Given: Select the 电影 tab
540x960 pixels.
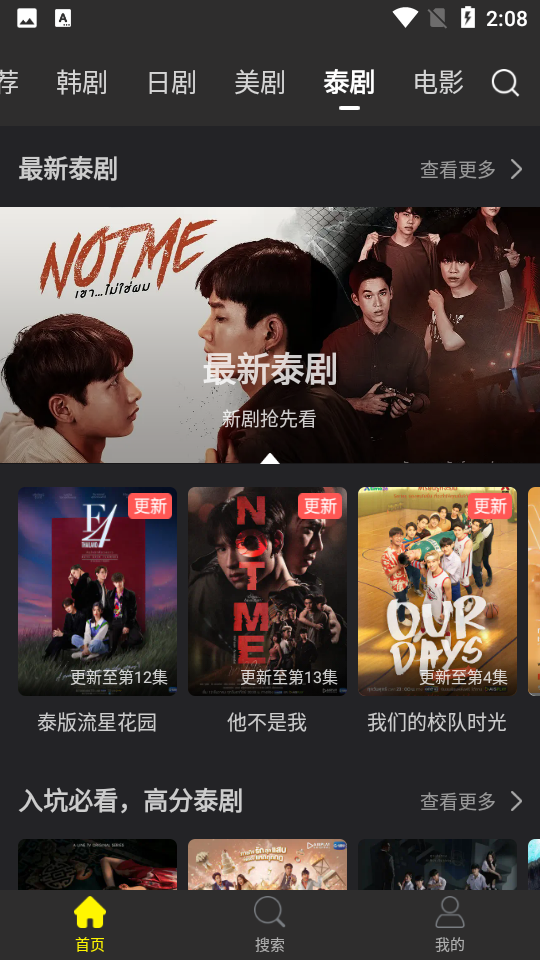Looking at the screenshot, I should tap(438, 83).
